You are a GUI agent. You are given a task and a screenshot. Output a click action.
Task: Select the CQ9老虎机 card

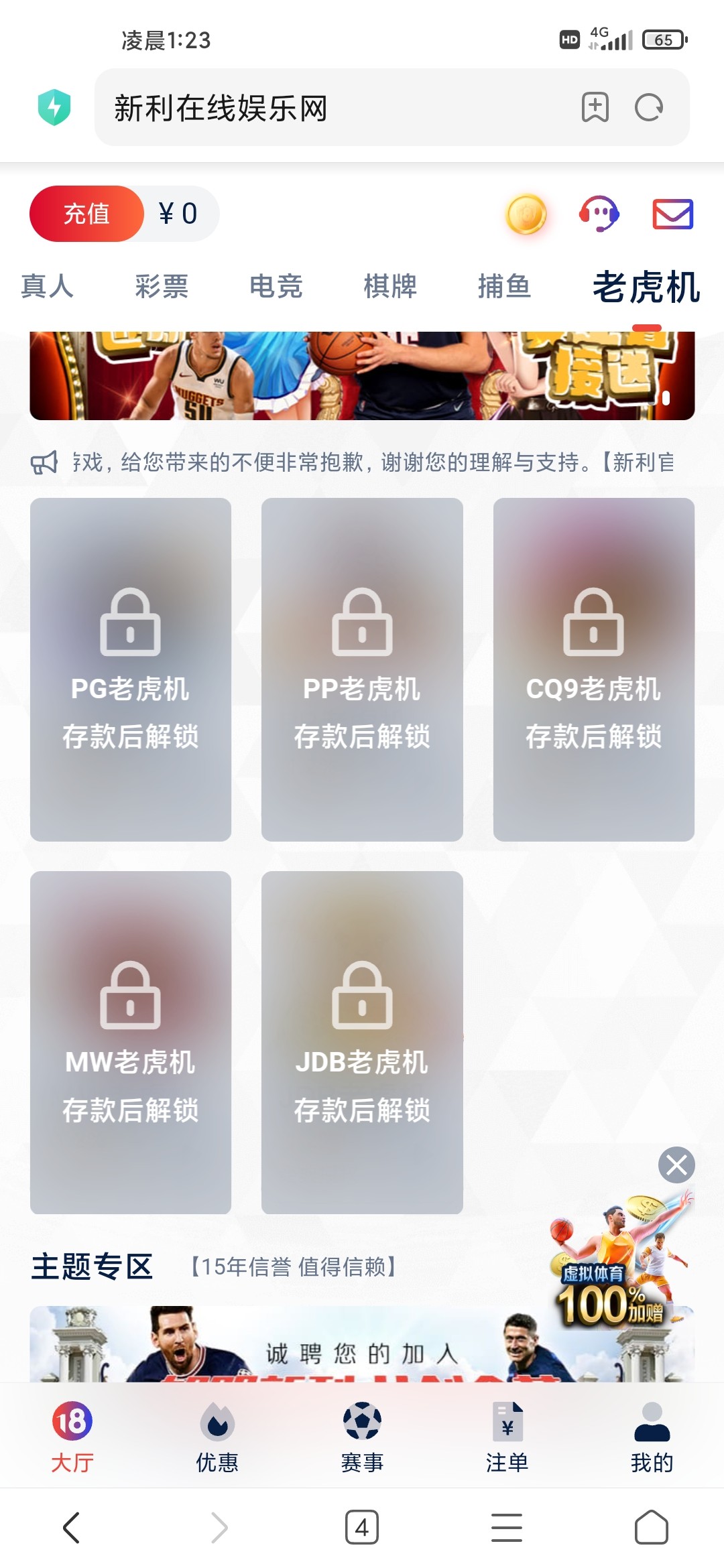[593, 669]
